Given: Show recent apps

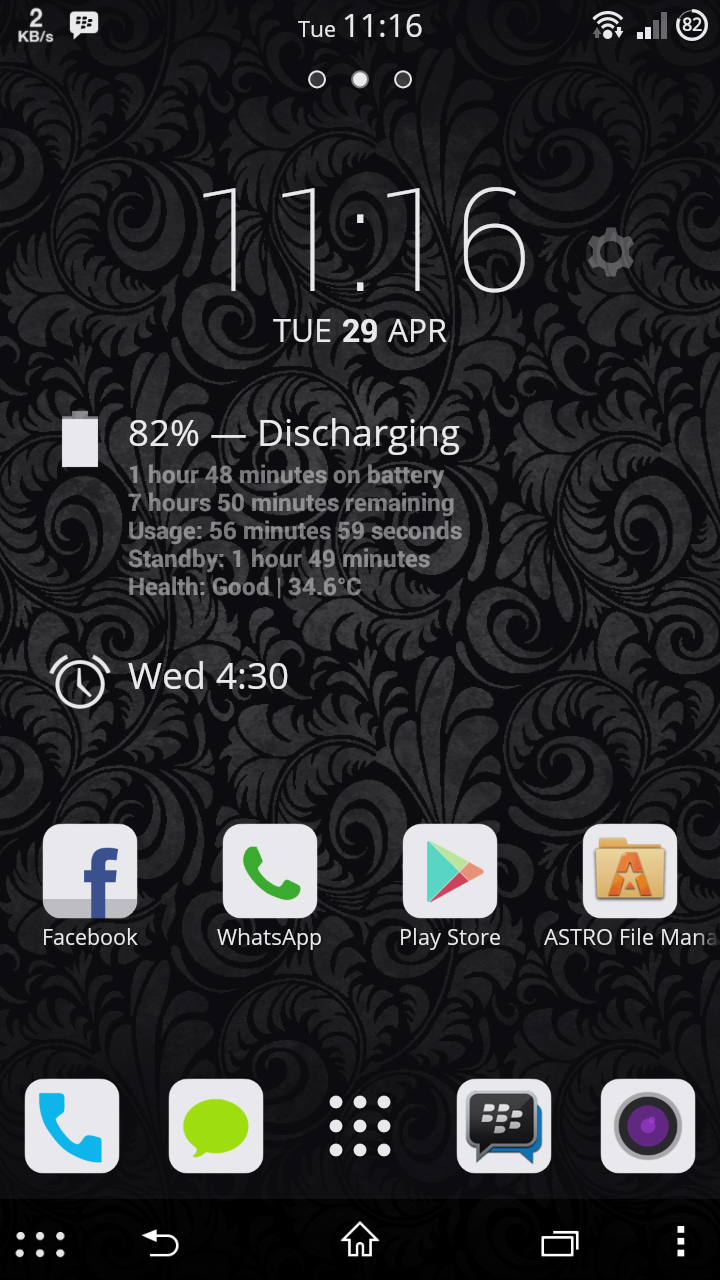Looking at the screenshot, I should tap(560, 1243).
